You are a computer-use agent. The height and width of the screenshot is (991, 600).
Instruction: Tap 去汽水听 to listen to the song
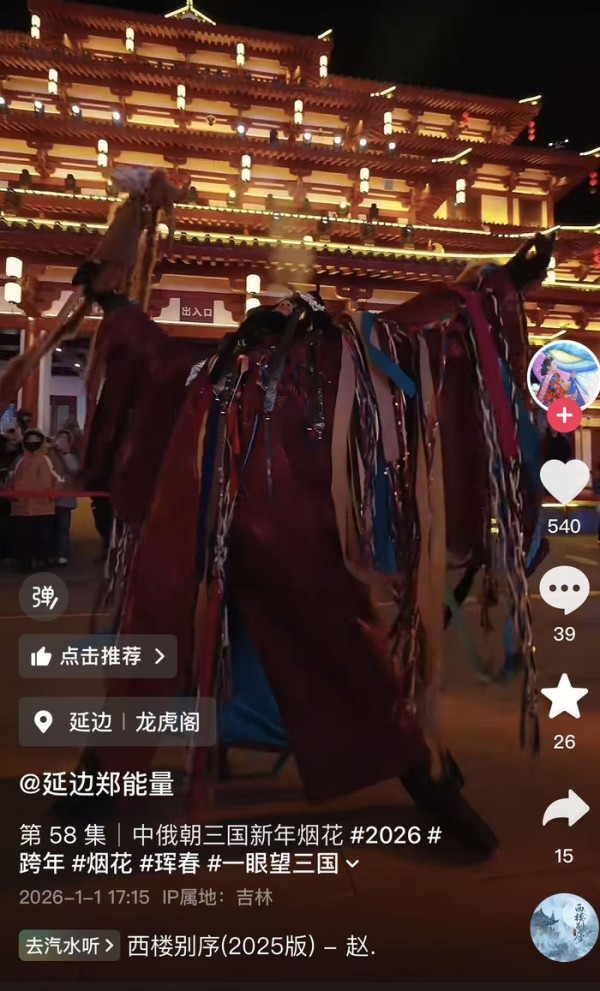coord(69,945)
